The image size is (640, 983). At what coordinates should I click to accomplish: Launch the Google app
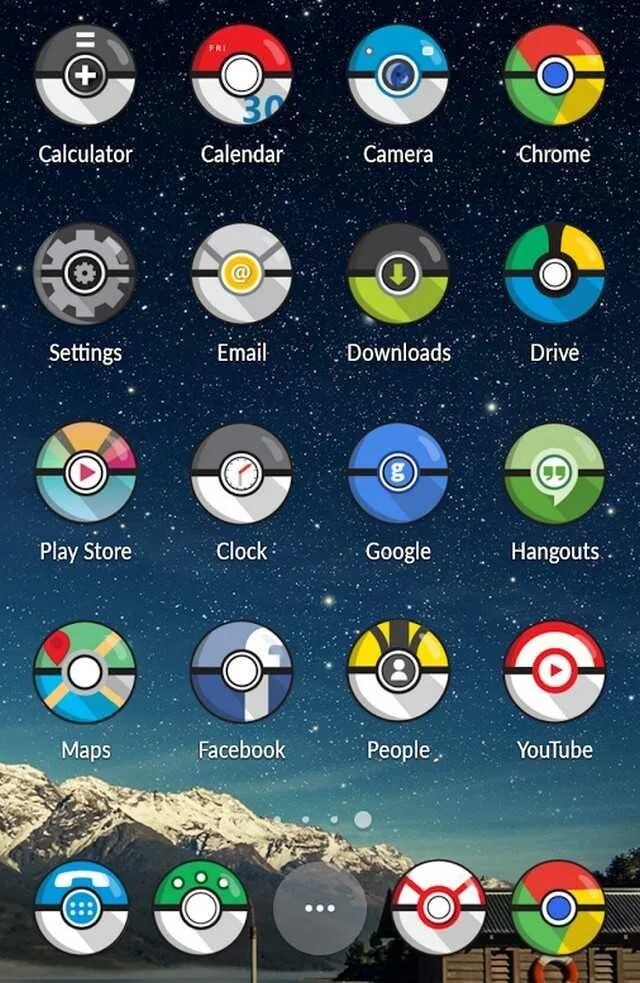point(398,472)
